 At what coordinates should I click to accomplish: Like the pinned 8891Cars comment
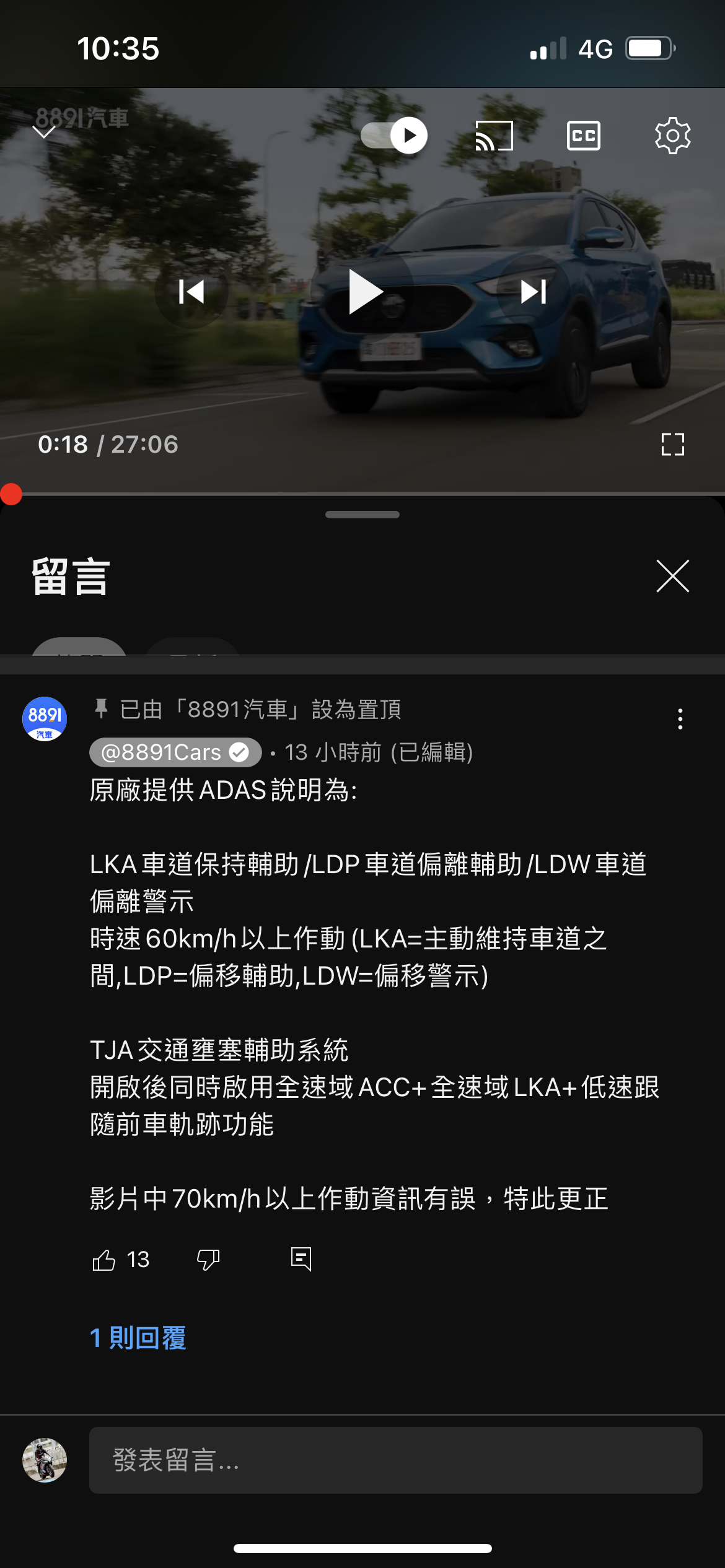tap(104, 1260)
